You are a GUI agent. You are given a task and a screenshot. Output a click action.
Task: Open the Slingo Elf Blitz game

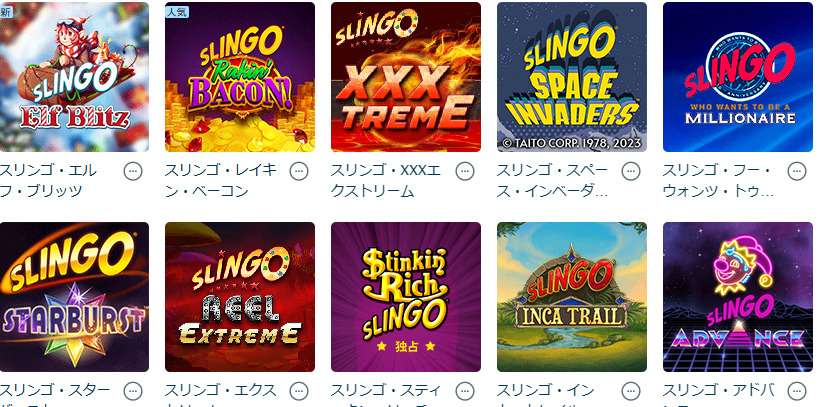(74, 77)
